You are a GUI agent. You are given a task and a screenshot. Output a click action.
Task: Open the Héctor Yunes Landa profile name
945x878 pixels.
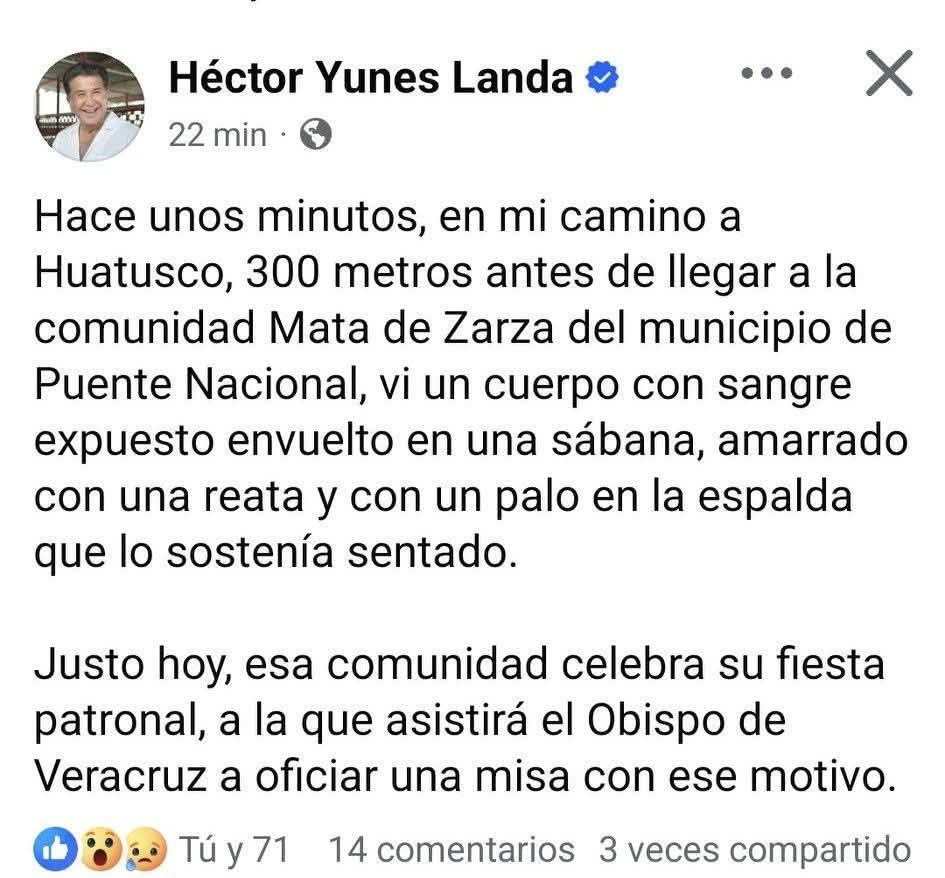click(x=370, y=78)
